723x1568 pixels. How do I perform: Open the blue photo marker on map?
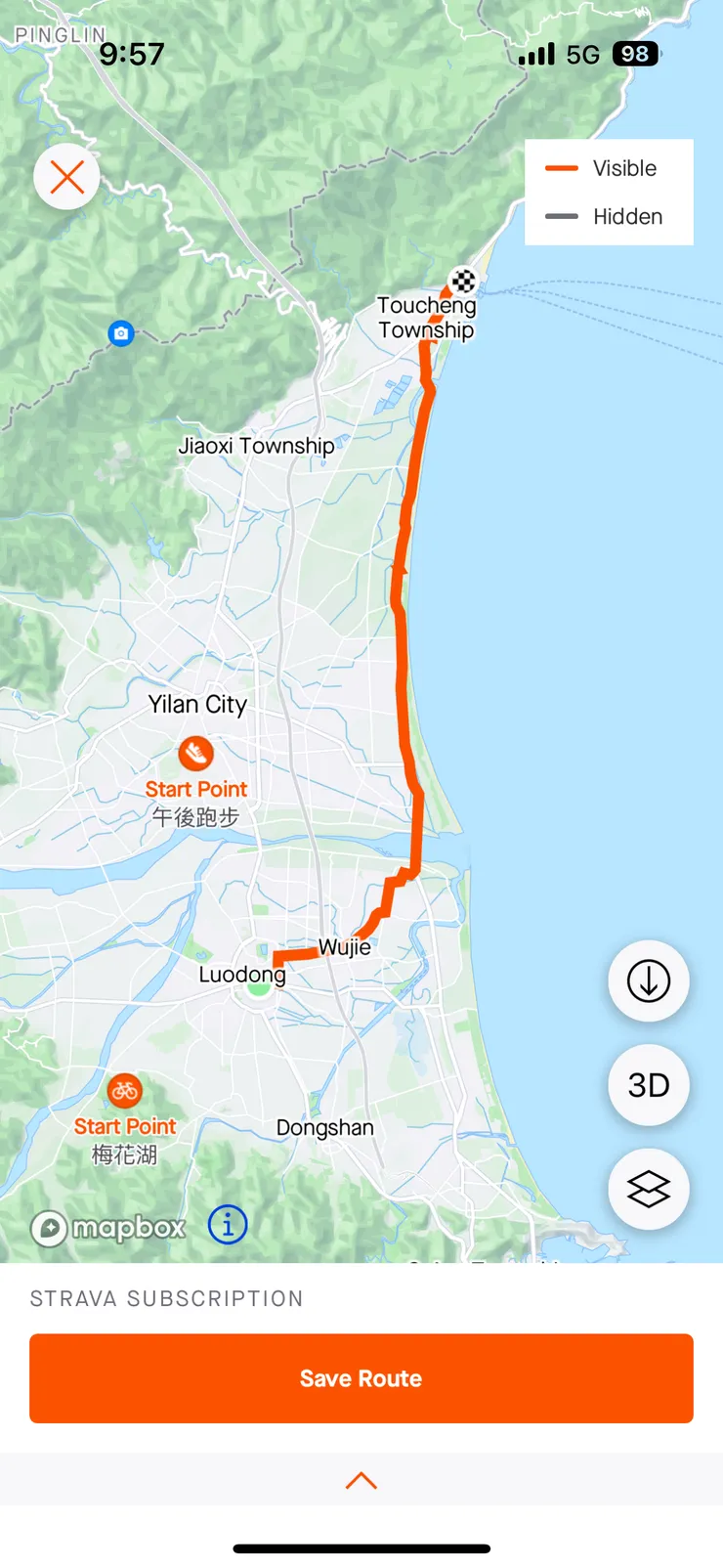(120, 333)
